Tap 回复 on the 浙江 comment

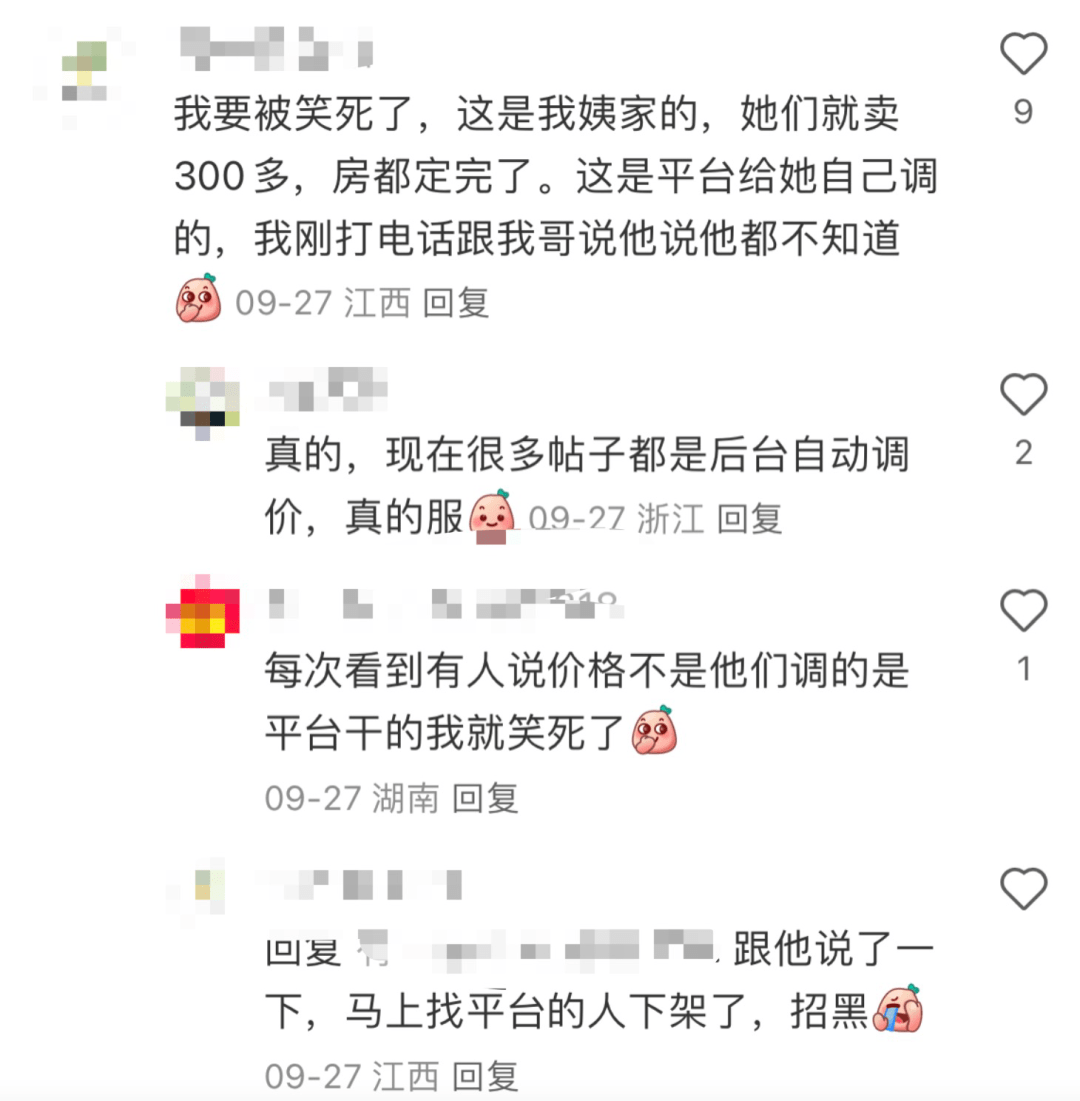750,518
